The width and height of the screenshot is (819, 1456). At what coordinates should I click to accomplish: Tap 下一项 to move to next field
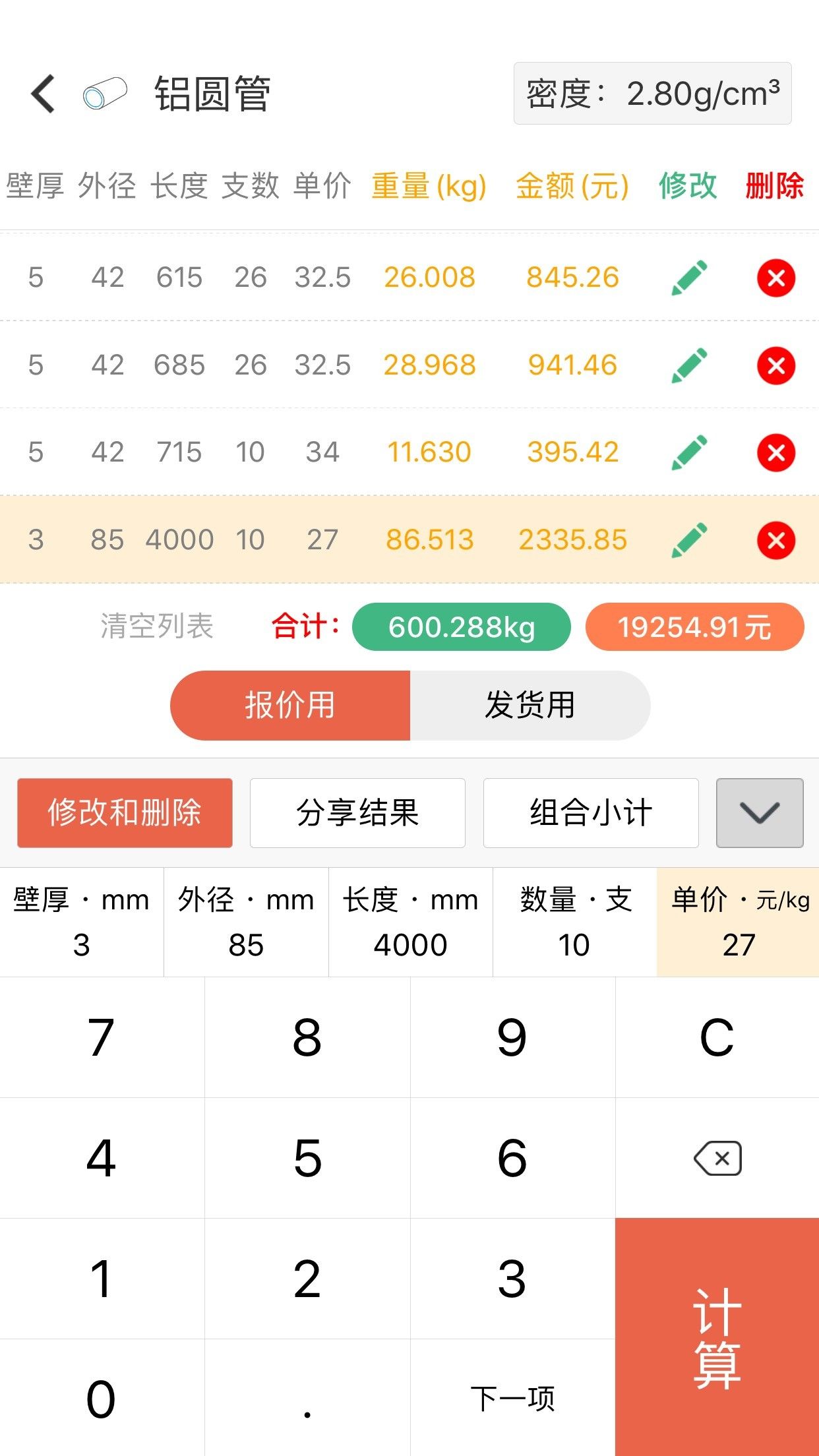(512, 1398)
